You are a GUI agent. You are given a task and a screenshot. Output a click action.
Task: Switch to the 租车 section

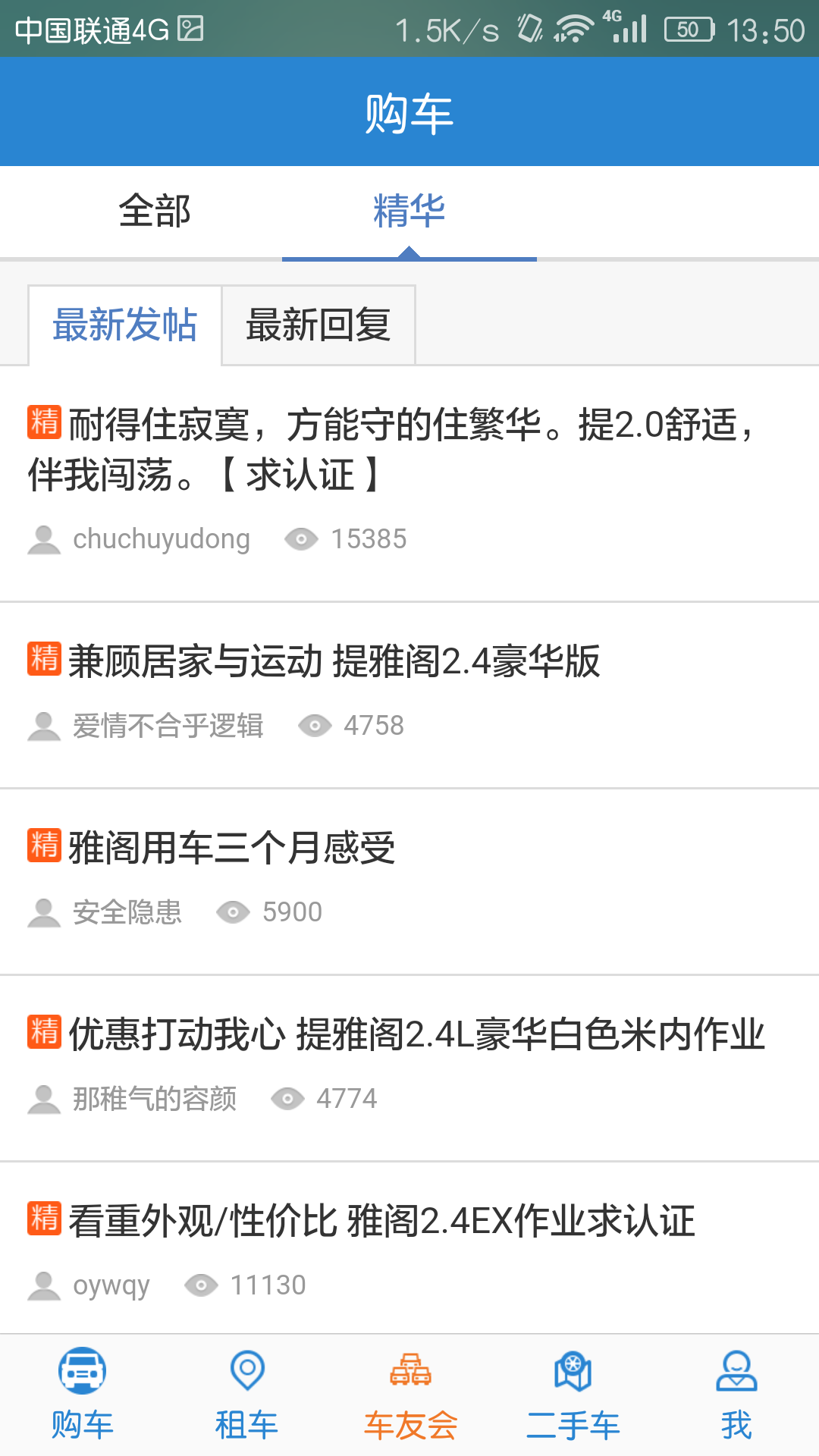(246, 1395)
